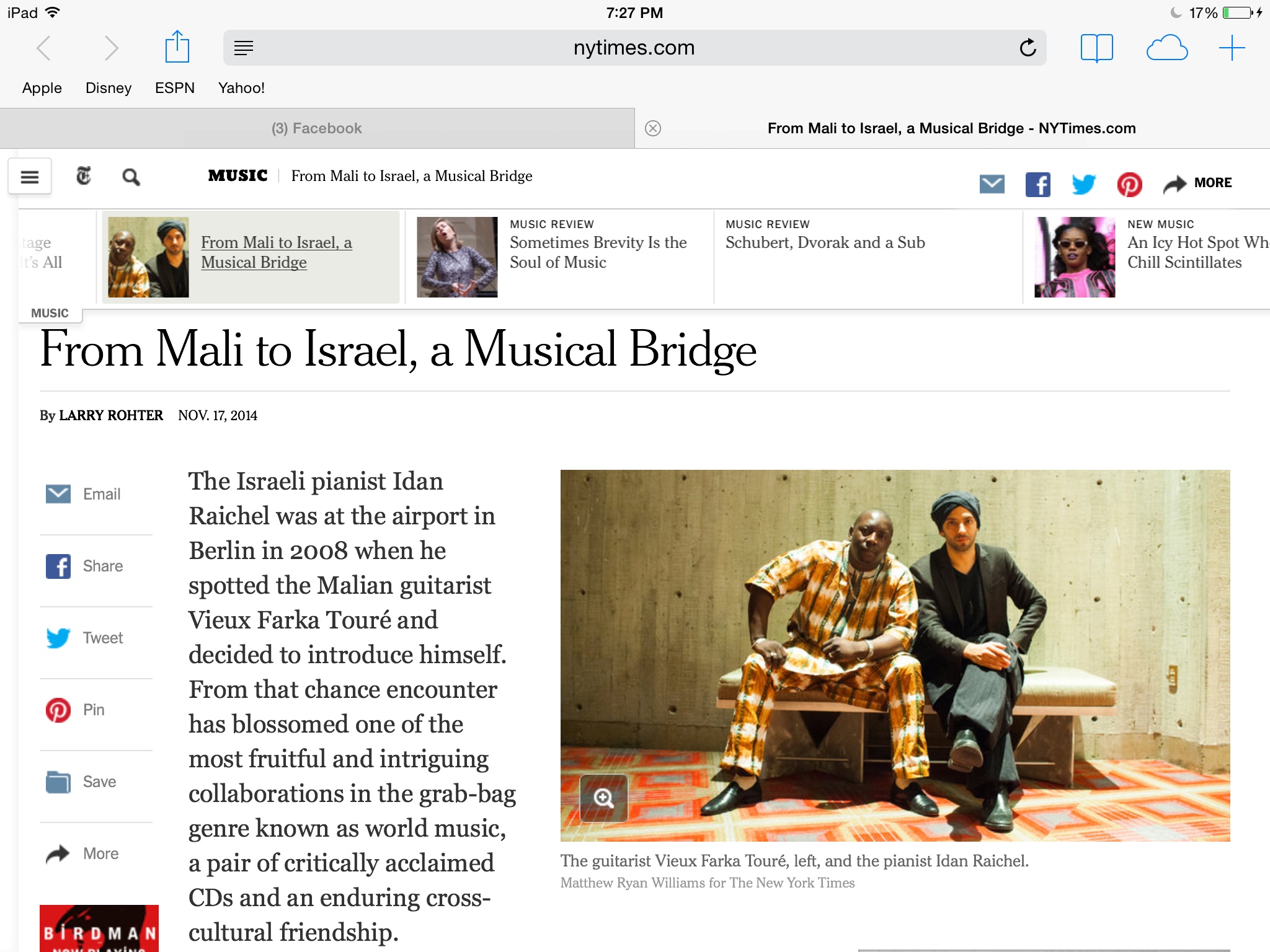Image resolution: width=1270 pixels, height=952 pixels.
Task: Share article via Pinterest in top bar
Action: [1129, 184]
